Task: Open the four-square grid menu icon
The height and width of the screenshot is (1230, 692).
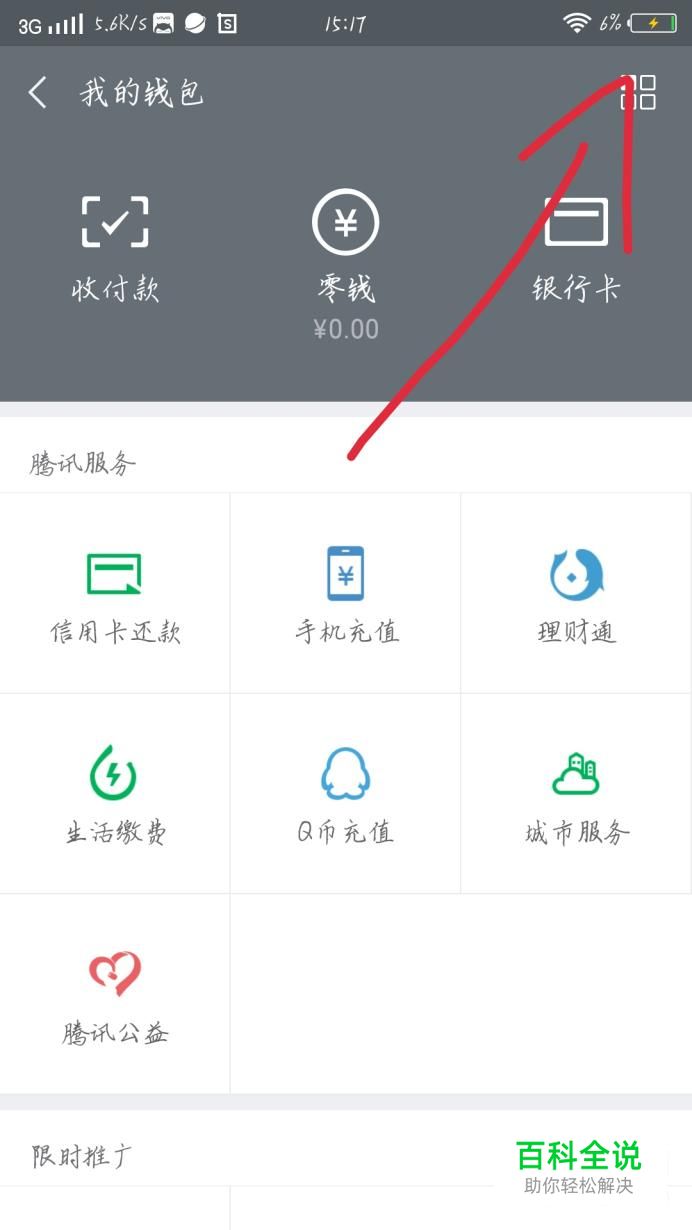Action: click(x=638, y=92)
